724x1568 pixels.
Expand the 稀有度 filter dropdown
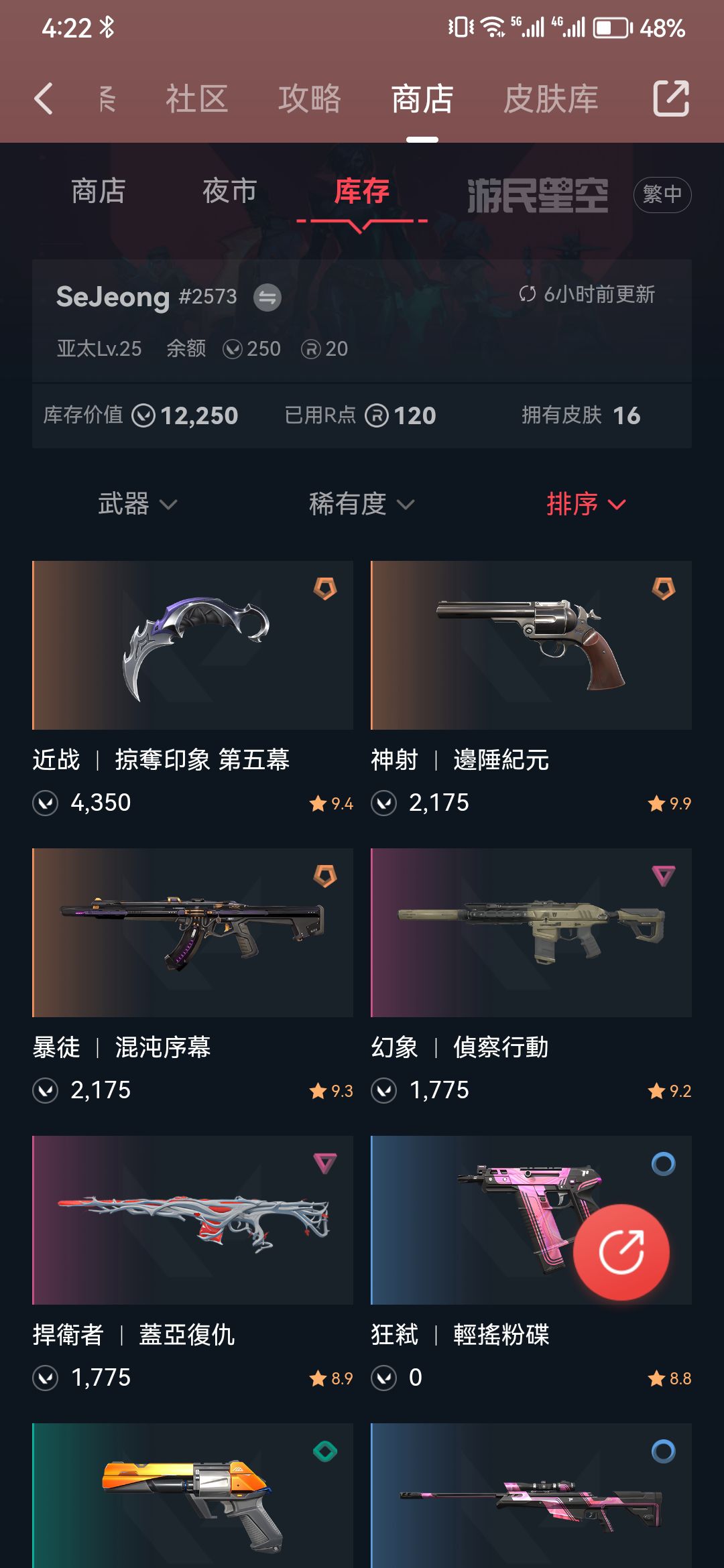point(362,504)
